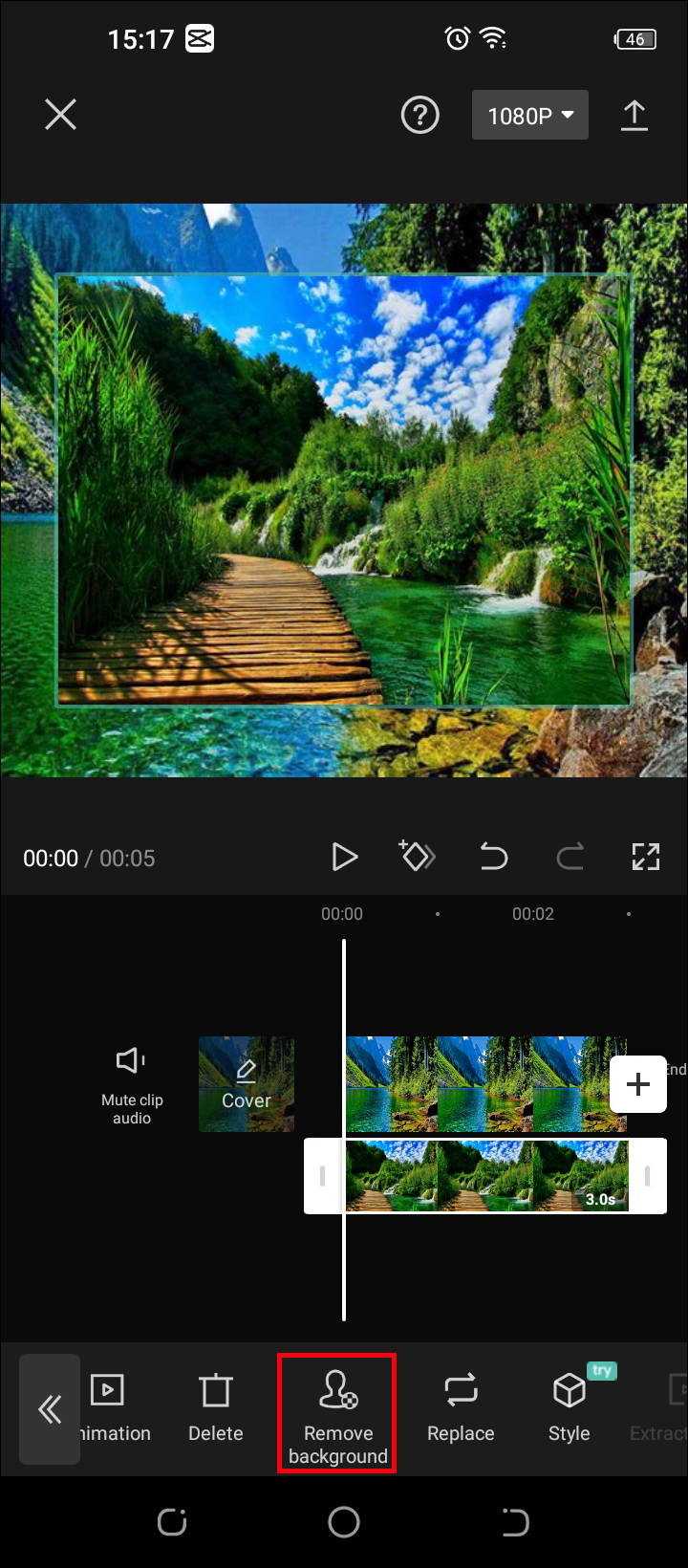The width and height of the screenshot is (688, 1568).
Task: Add a new clip with plus button
Action: [x=638, y=1084]
